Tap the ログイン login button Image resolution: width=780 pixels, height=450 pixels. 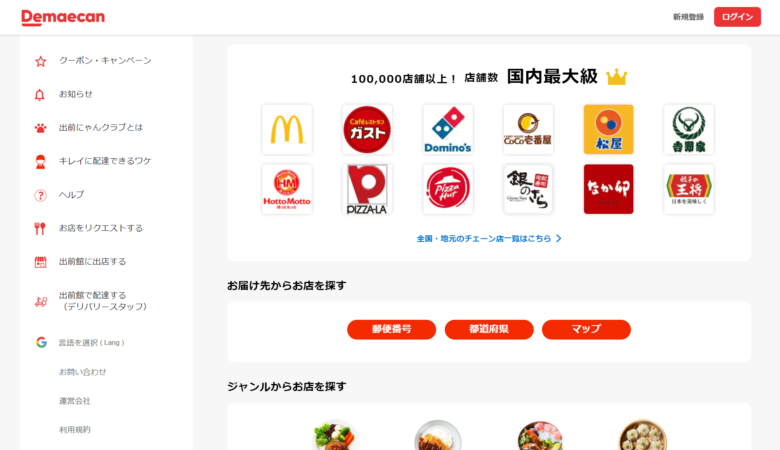(x=737, y=17)
